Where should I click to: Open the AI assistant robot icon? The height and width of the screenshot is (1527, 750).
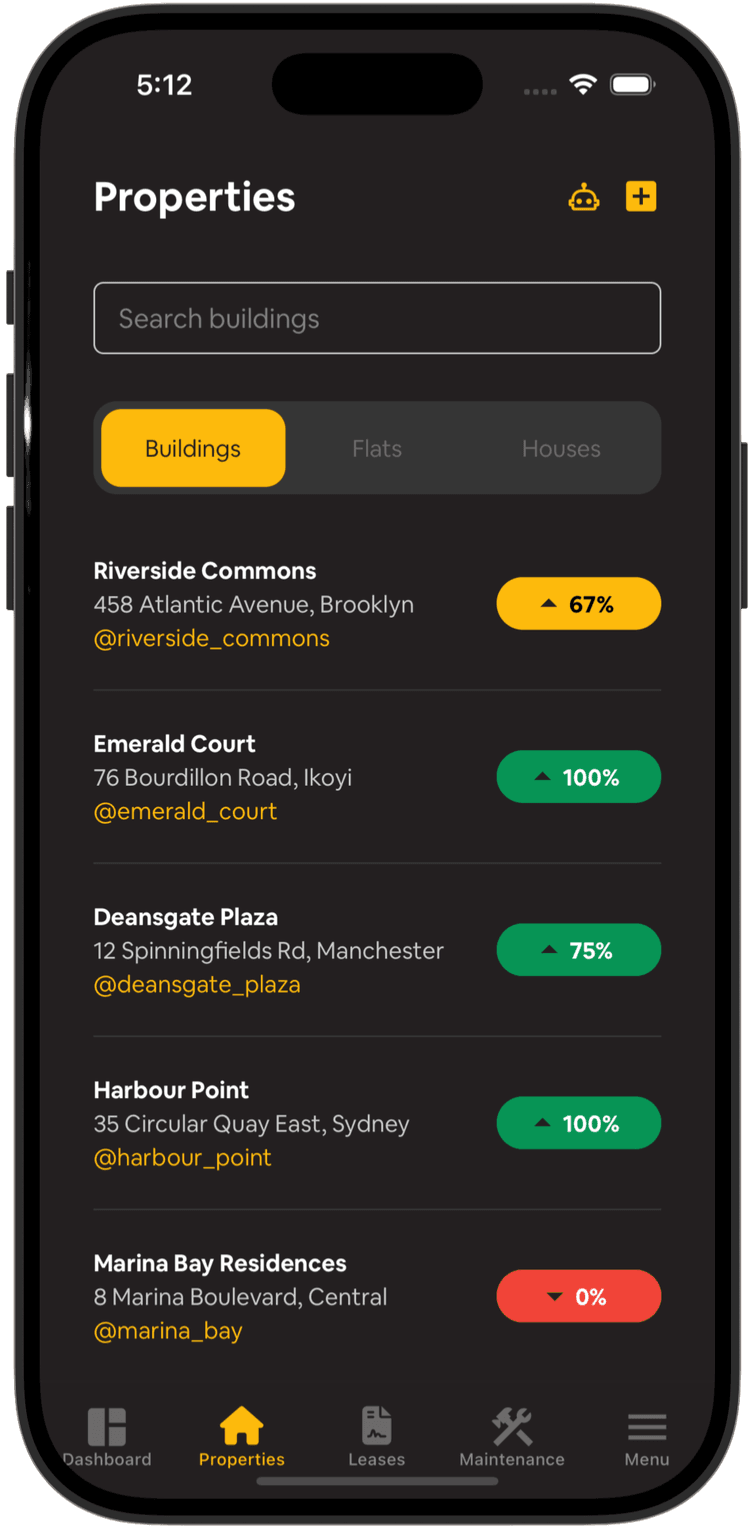[584, 197]
